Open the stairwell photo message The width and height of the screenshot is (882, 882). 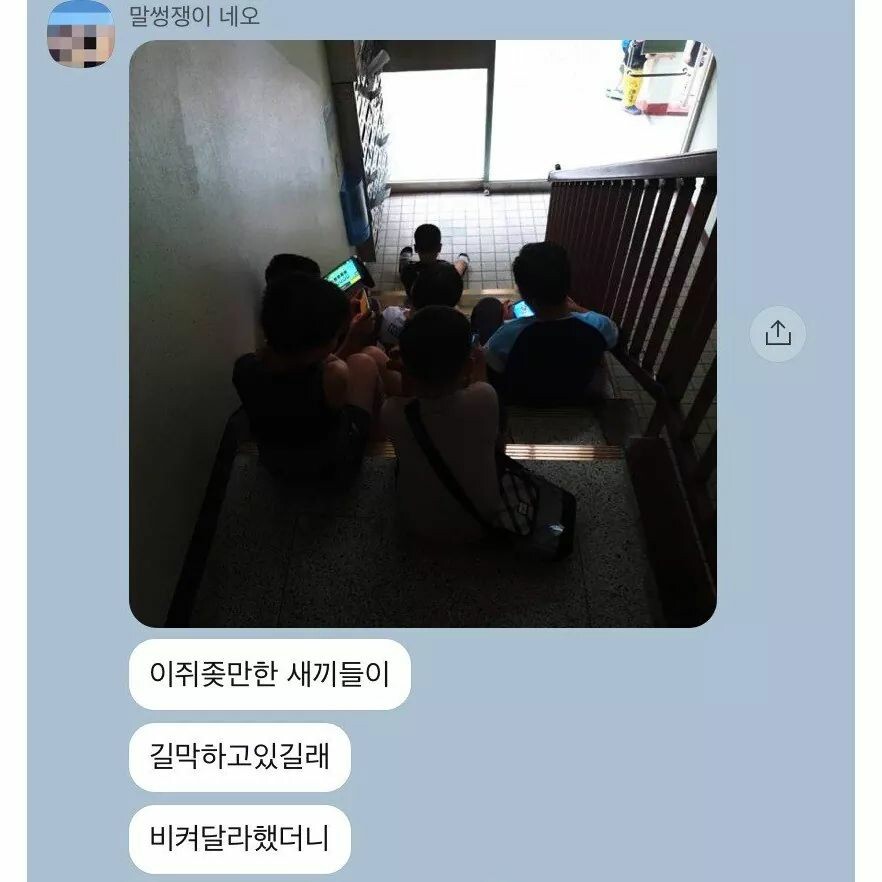click(422, 334)
